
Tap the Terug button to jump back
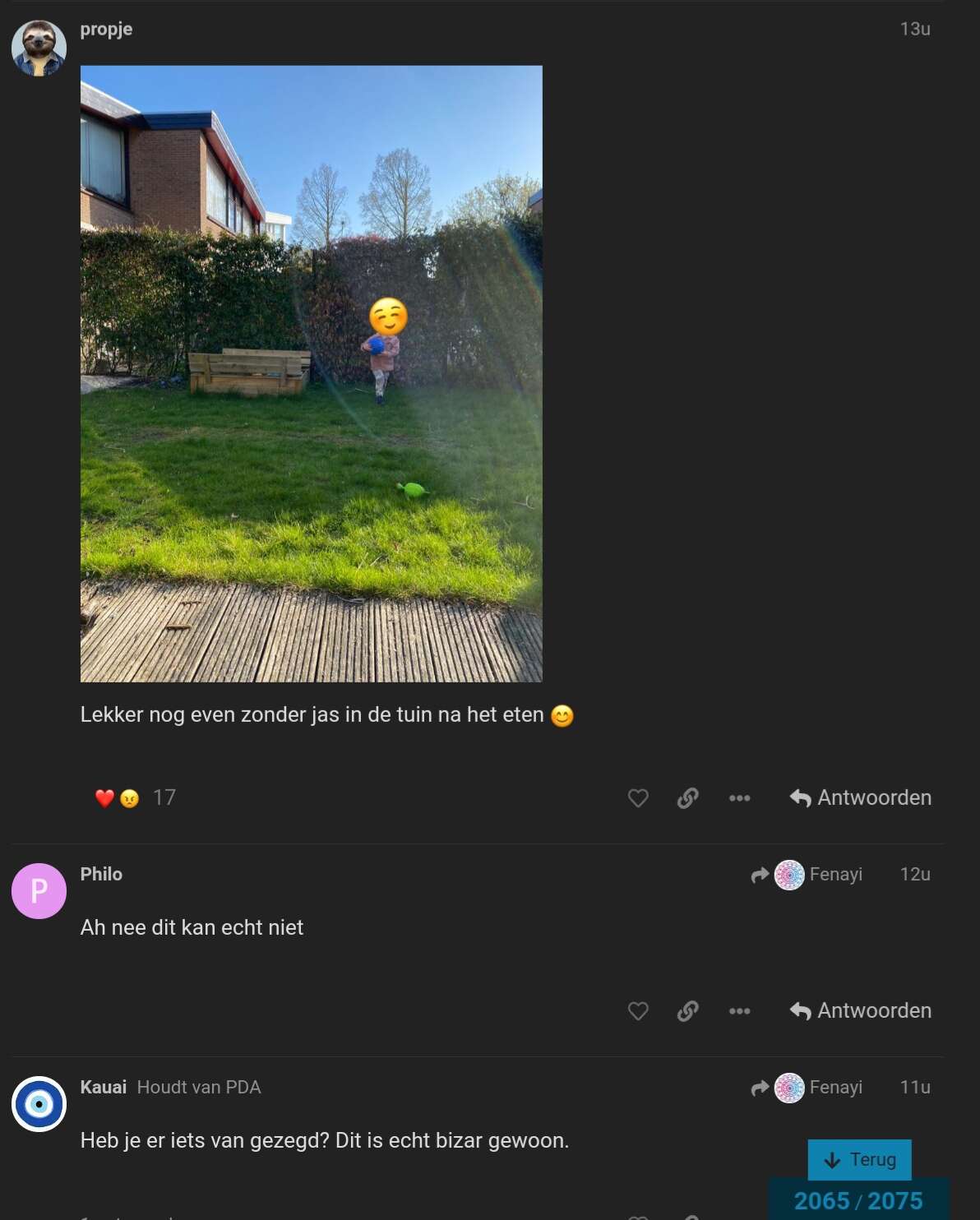click(859, 1159)
